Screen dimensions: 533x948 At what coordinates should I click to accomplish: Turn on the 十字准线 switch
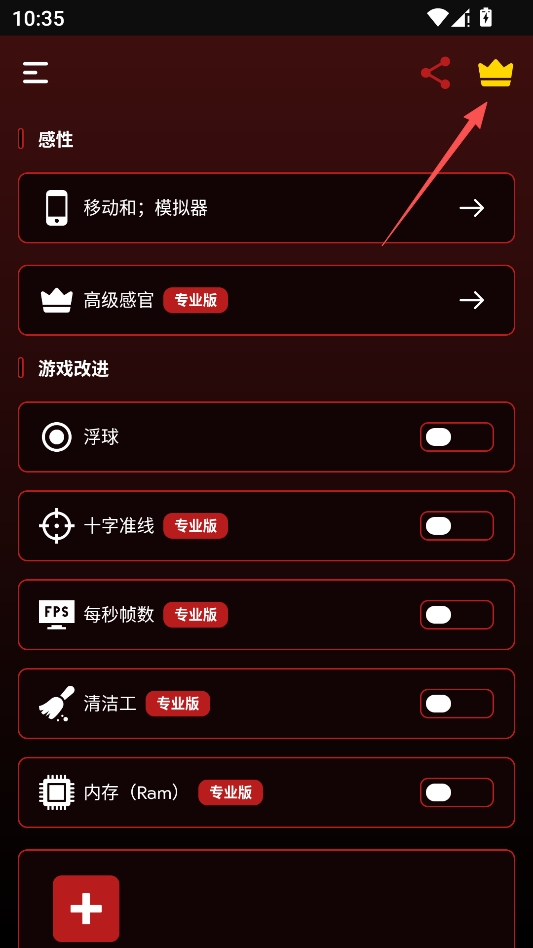[x=457, y=526]
